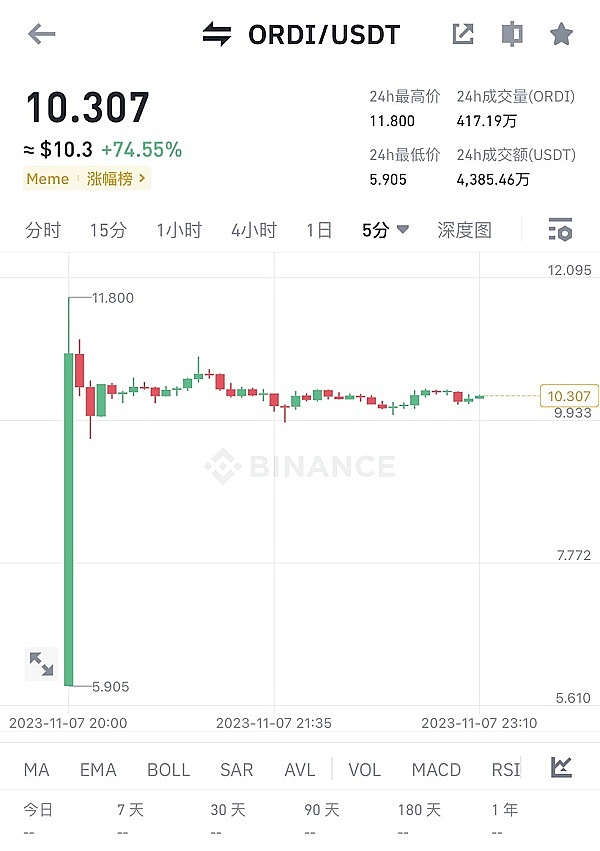Switch chart to 1日 interval
This screenshot has width=600, height=851.
point(319,230)
